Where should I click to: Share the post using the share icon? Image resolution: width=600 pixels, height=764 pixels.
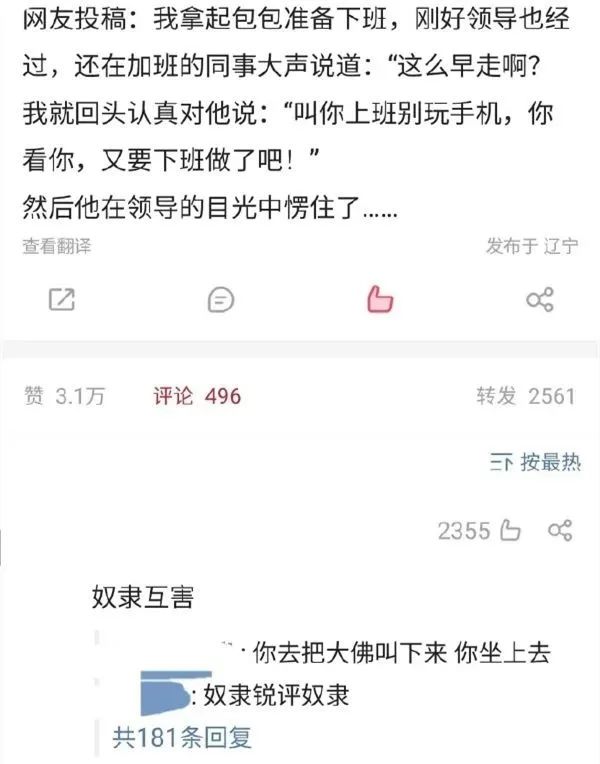pyautogui.click(x=540, y=298)
